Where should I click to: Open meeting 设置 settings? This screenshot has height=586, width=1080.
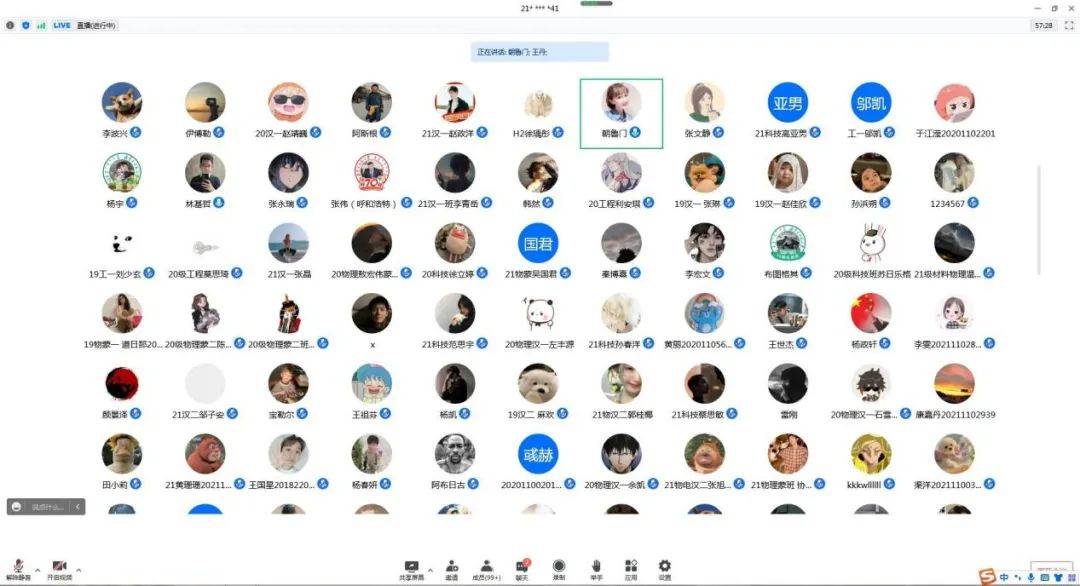(665, 568)
